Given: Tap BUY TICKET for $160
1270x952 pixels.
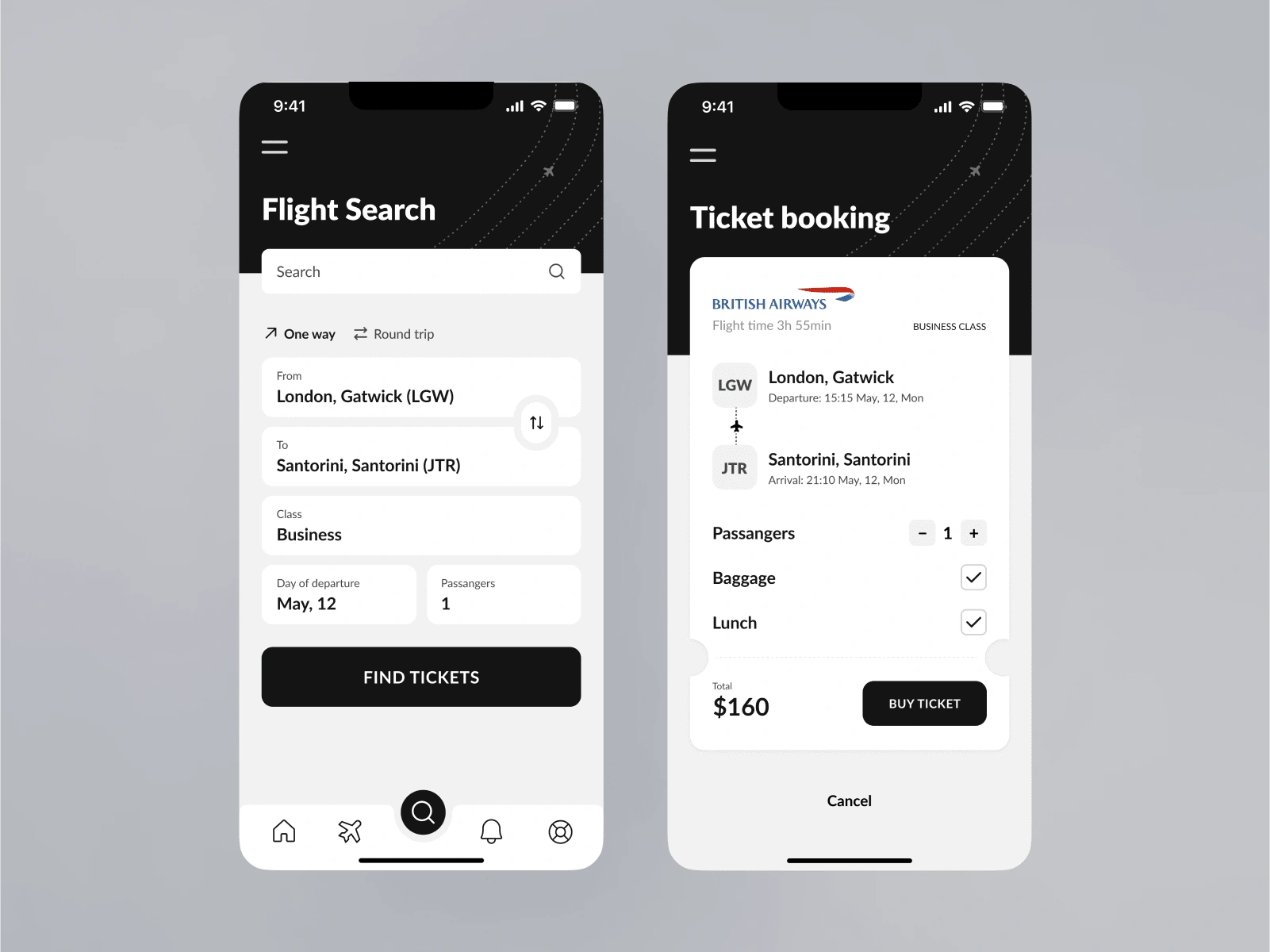Looking at the screenshot, I should [924, 704].
